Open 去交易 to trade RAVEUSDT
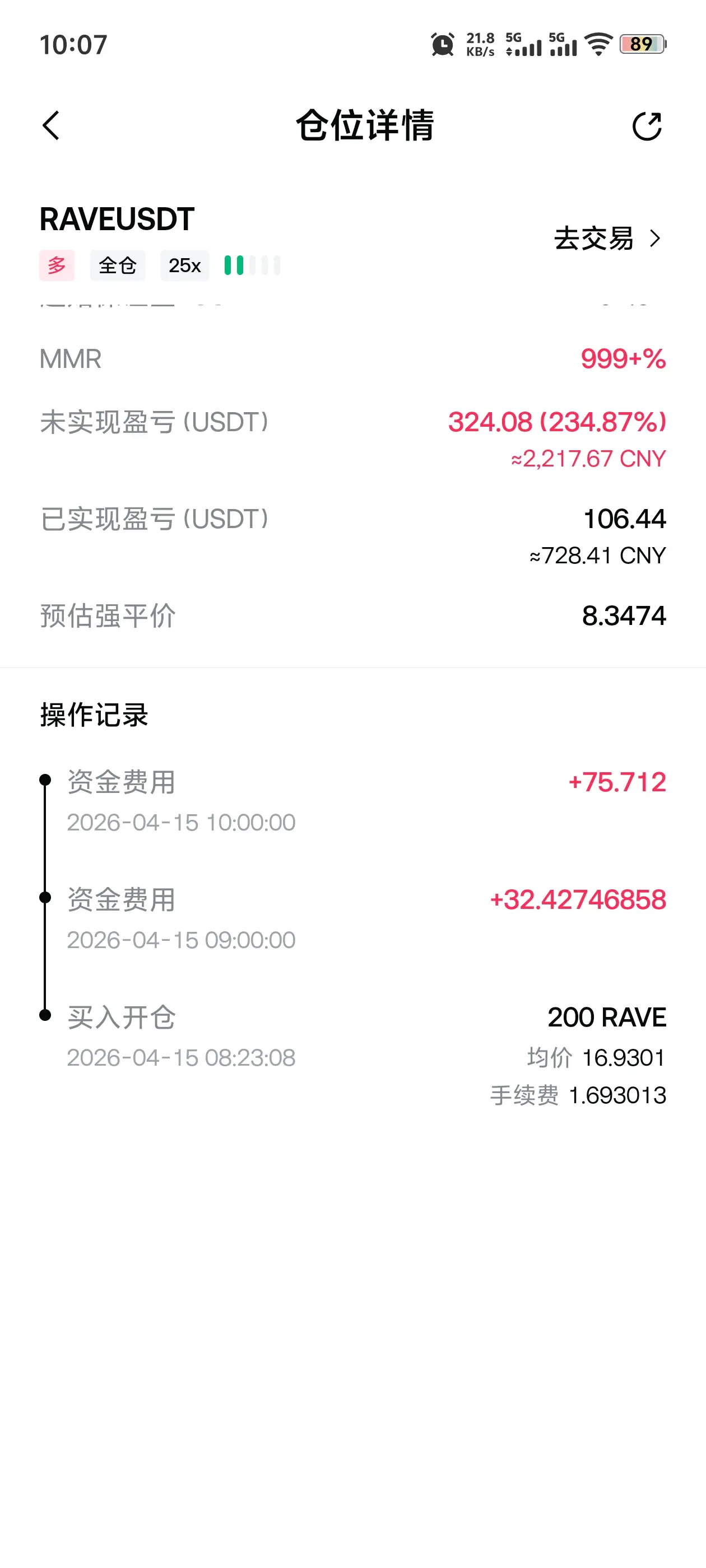706x1568 pixels. [606, 239]
